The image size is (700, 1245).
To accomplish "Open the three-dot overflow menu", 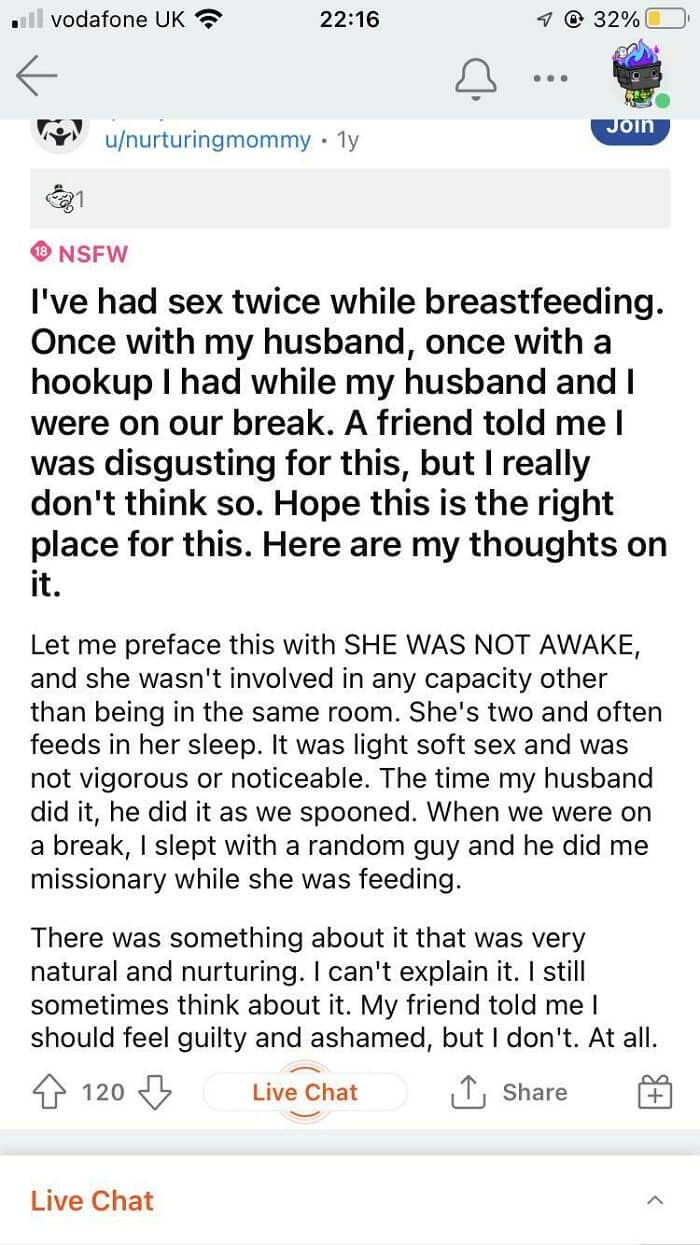I will (x=551, y=77).
